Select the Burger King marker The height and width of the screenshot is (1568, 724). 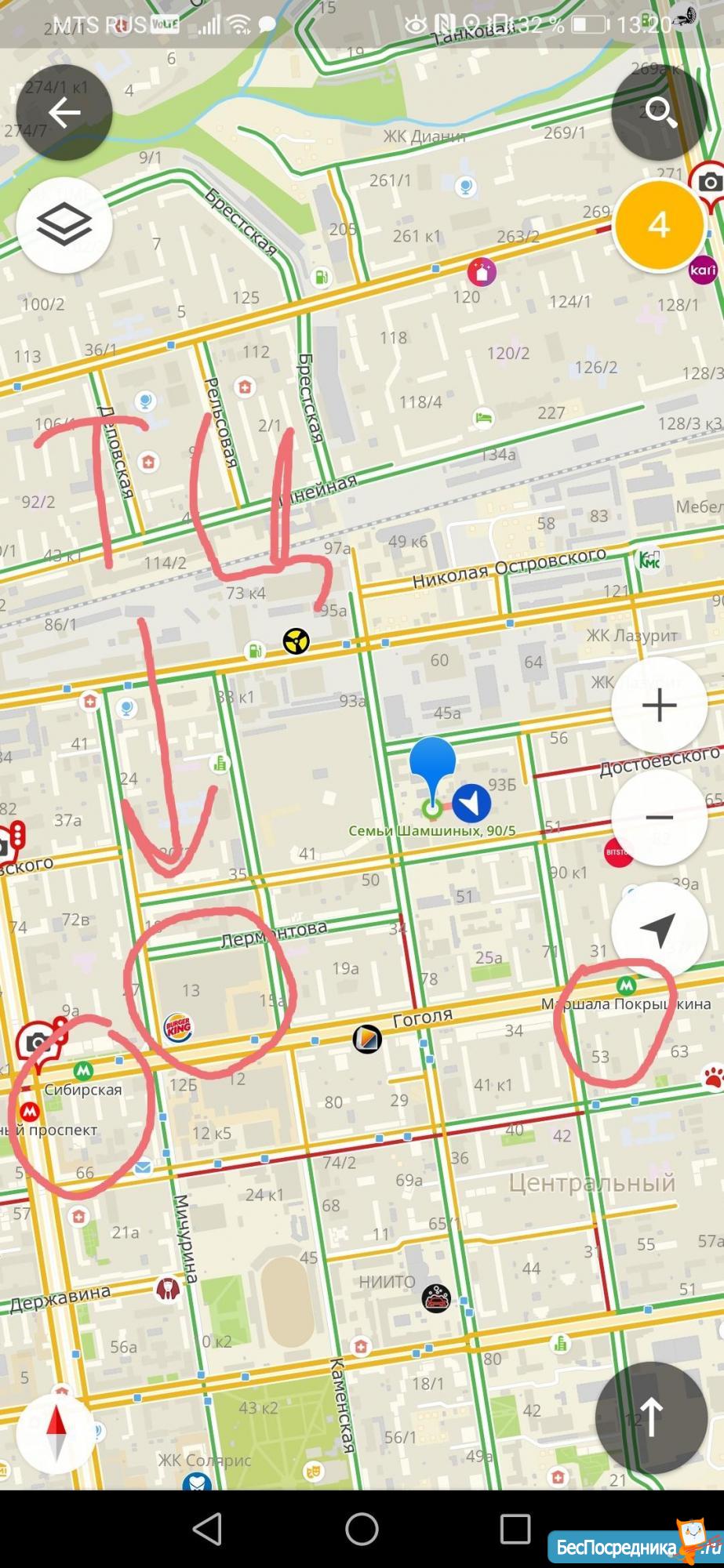(x=178, y=1028)
